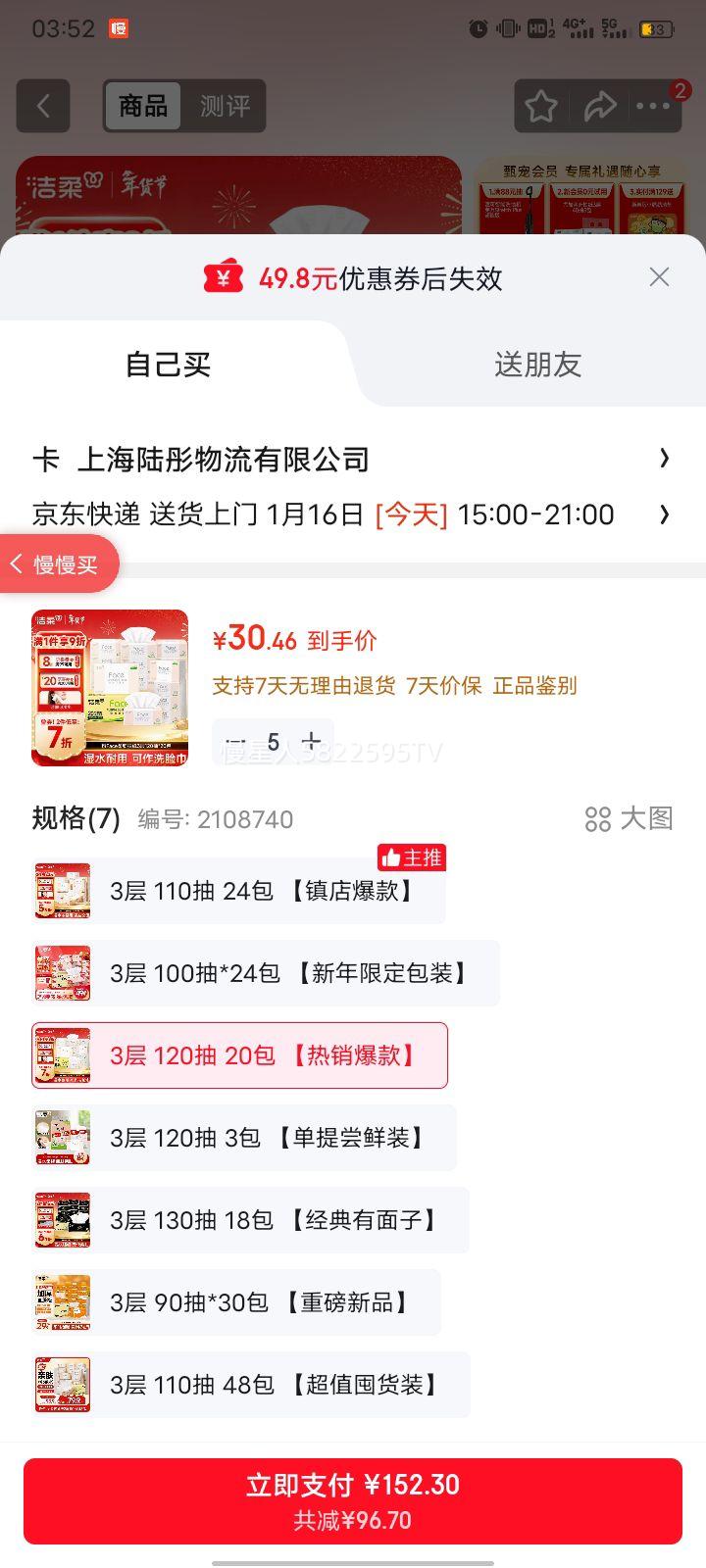
Task: Close the coupon expiry banner
Action: click(x=658, y=277)
